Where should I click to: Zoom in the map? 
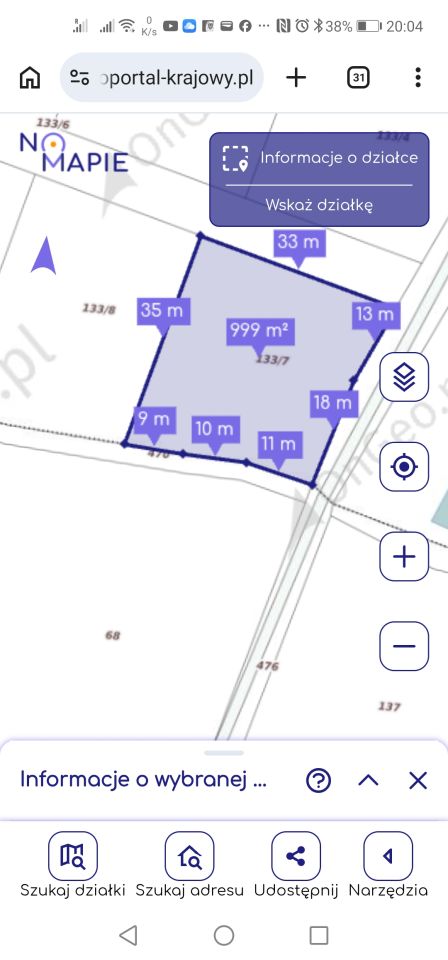coord(404,557)
